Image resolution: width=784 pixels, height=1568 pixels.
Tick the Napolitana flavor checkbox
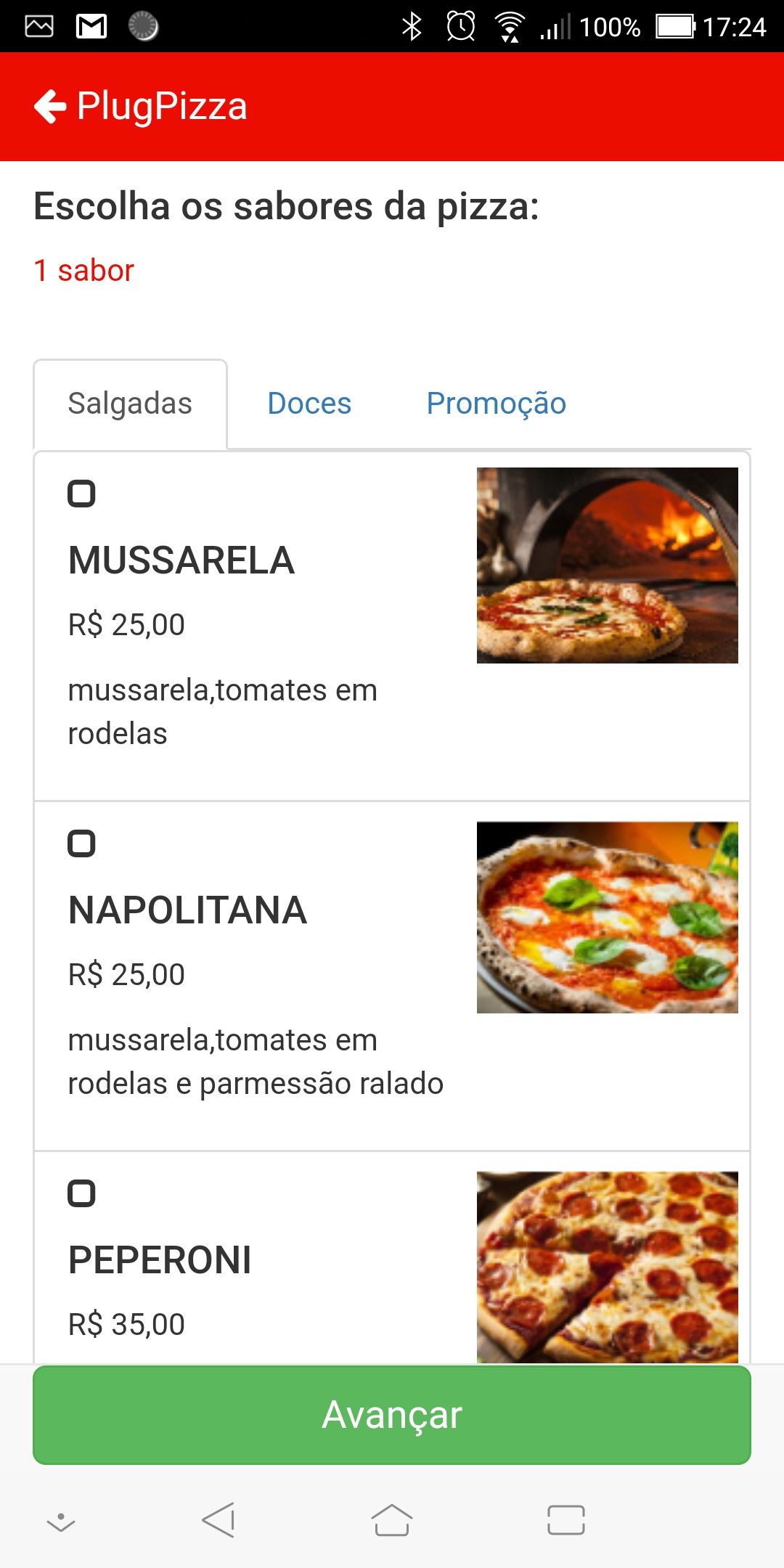[x=81, y=844]
